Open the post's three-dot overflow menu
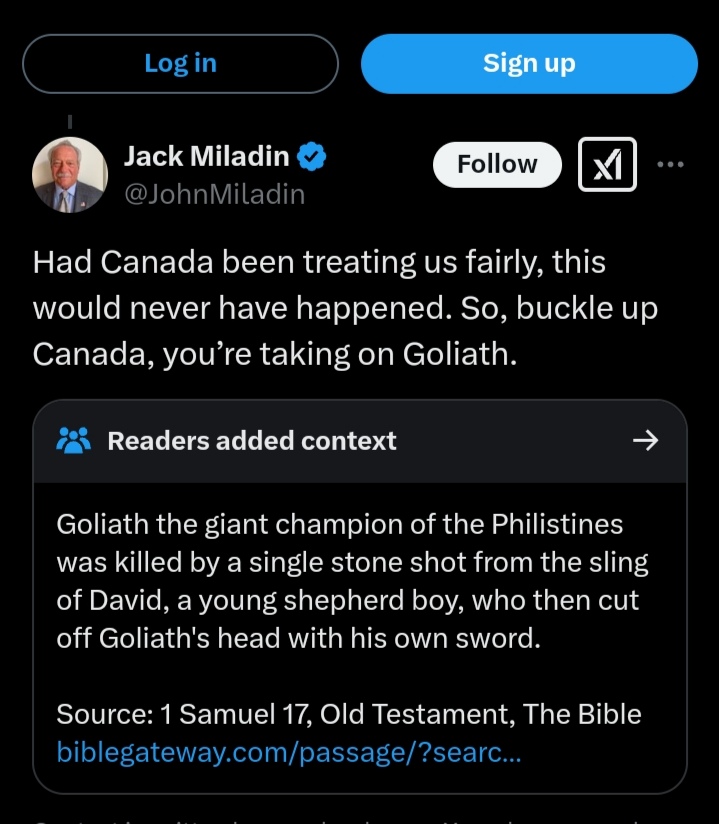 point(671,164)
